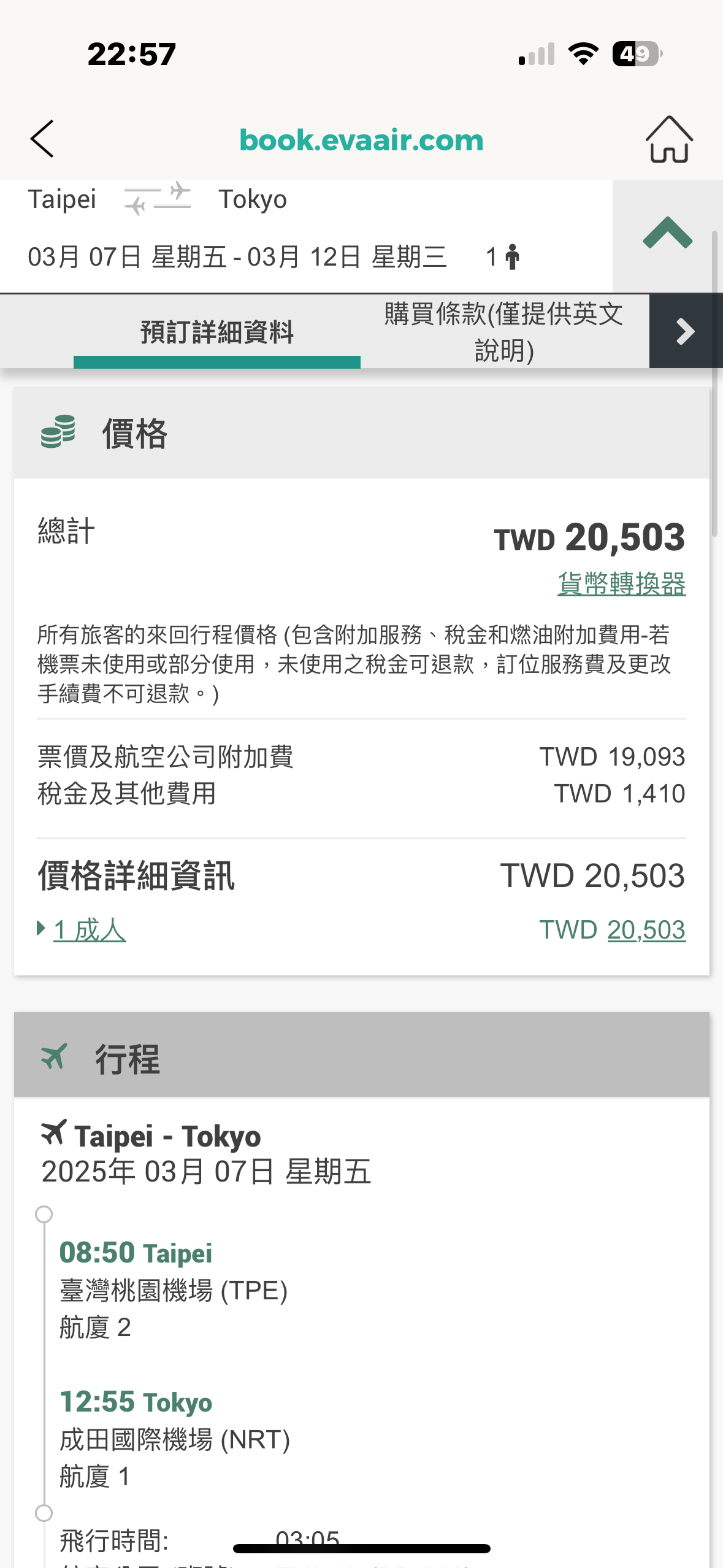Open the 貨幣轉換器 currency converter link
Screen dimensions: 723x1568
[621, 583]
